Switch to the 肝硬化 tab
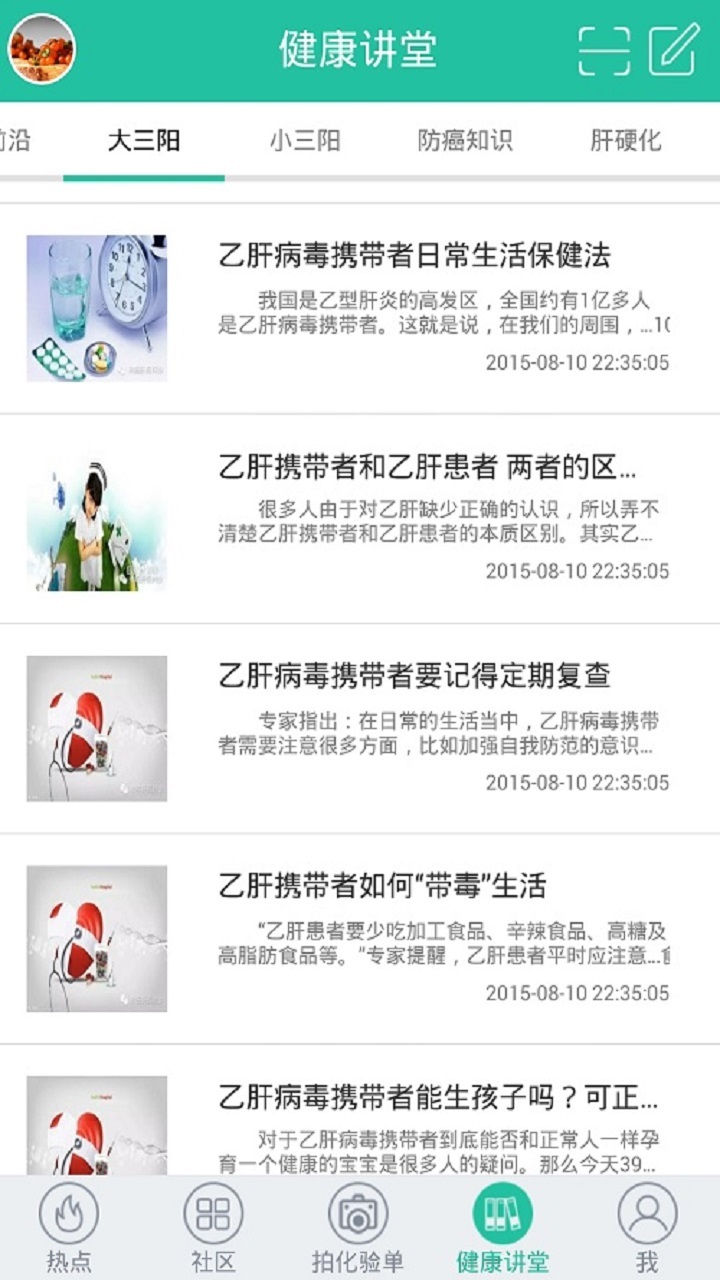Viewport: 720px width, 1280px height. click(x=625, y=141)
